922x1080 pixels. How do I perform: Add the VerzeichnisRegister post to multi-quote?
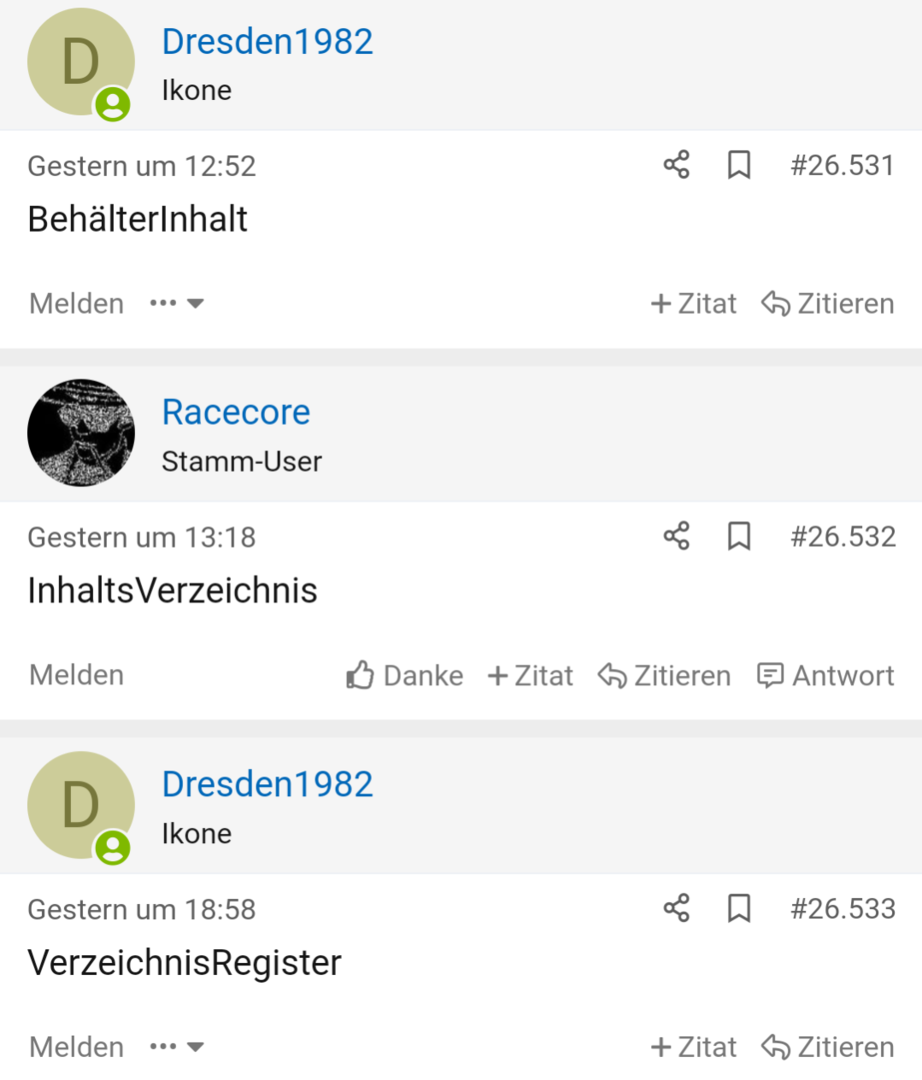(x=693, y=1048)
